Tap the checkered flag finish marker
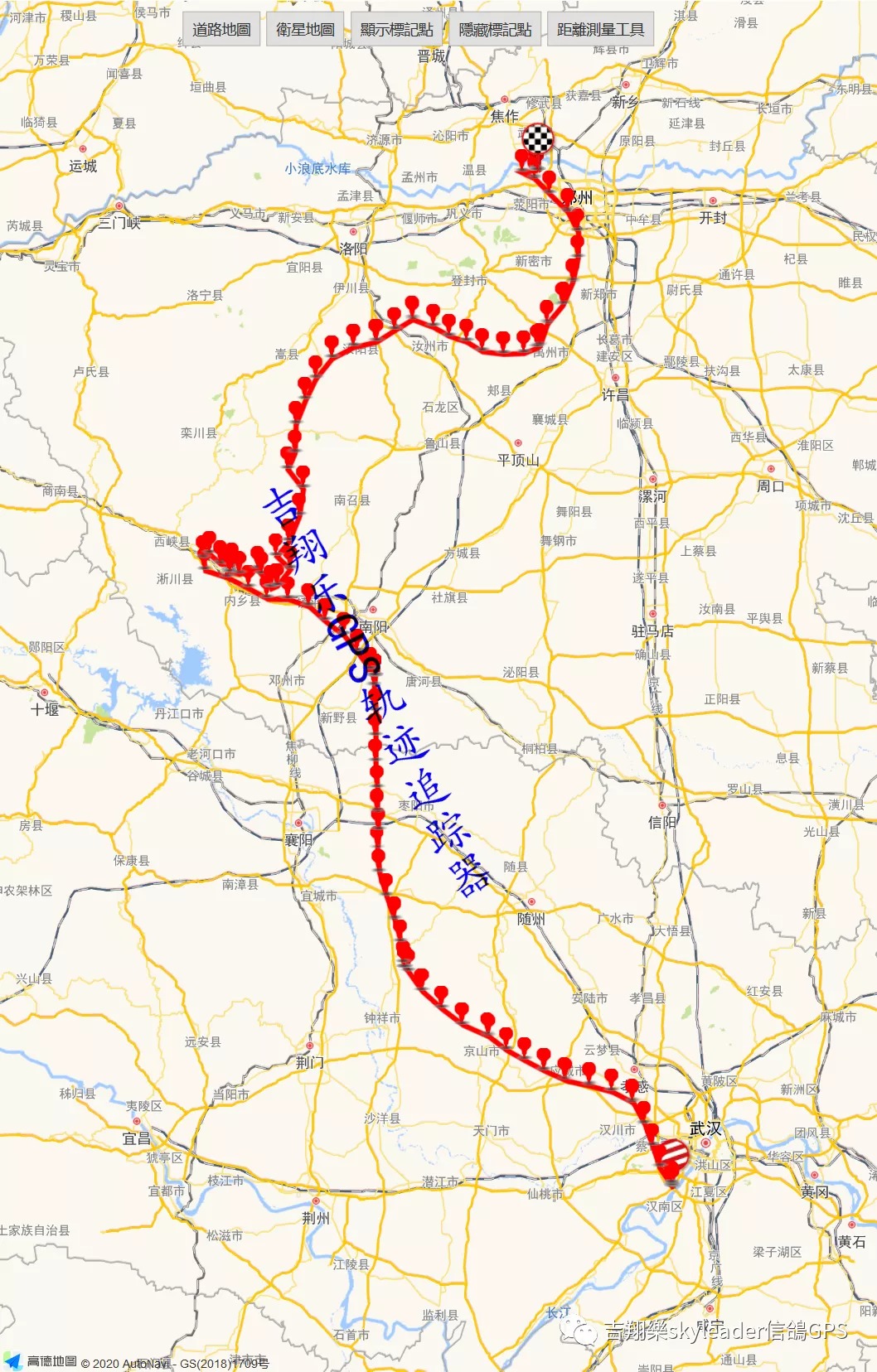877x1372 pixels. point(537,138)
